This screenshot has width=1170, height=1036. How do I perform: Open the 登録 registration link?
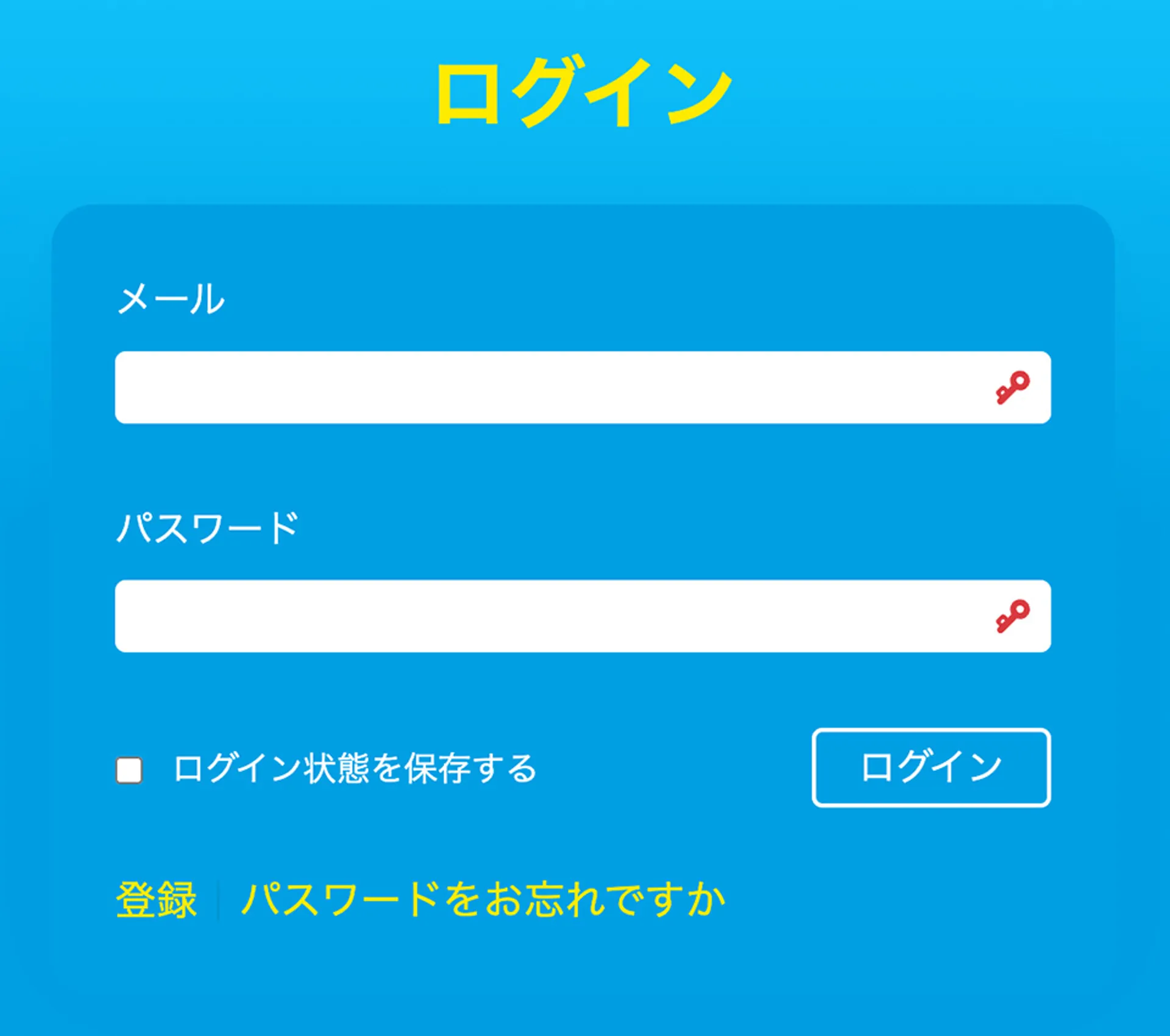tap(157, 899)
